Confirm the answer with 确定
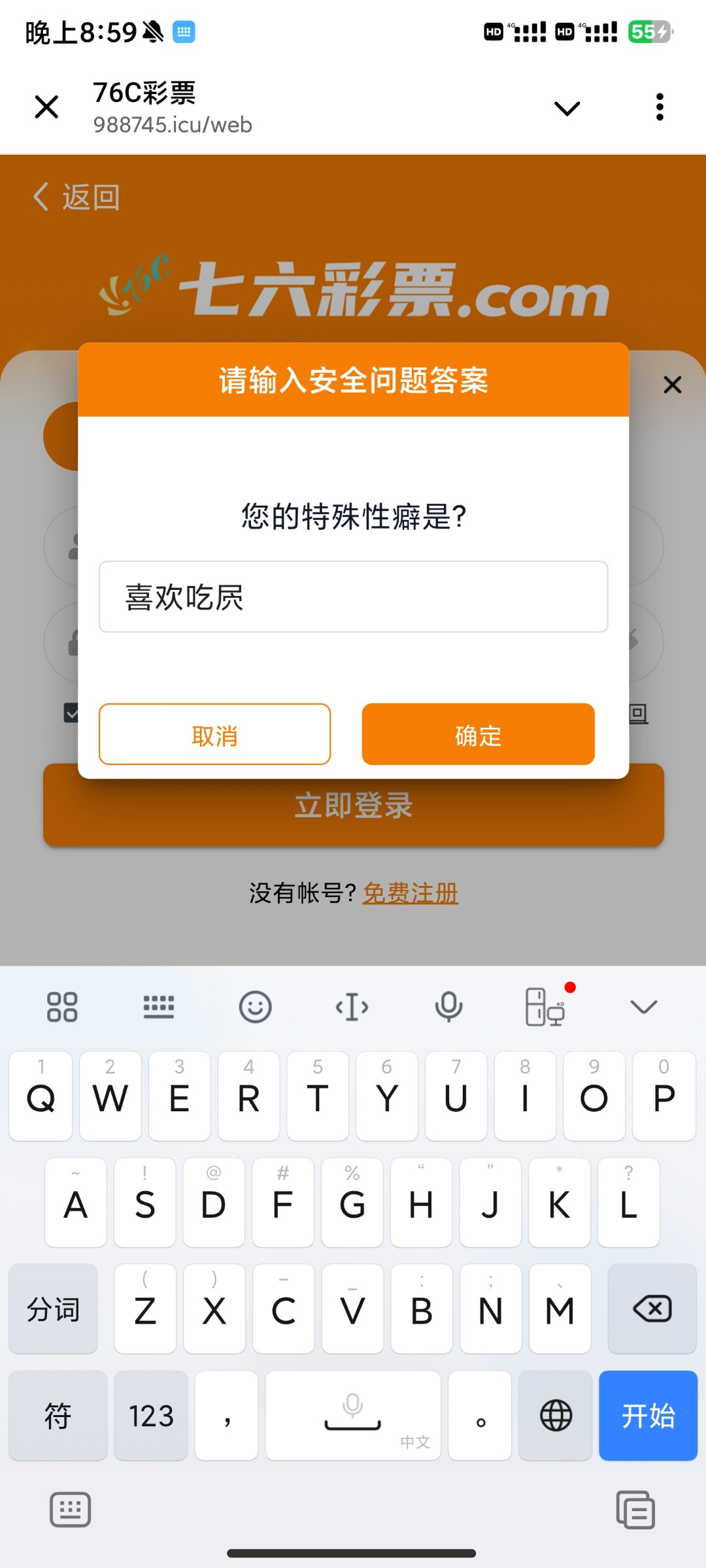Viewport: 706px width, 1568px height. pos(478,735)
